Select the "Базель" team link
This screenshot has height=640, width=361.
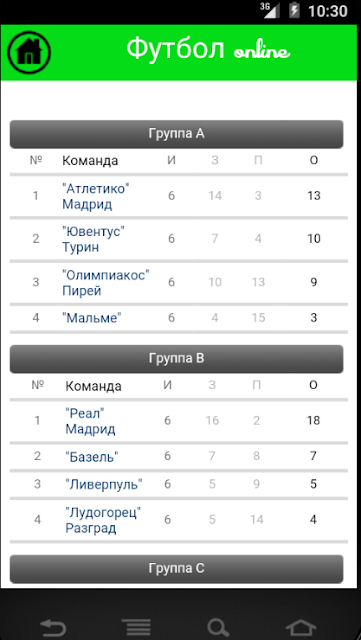coord(92,456)
